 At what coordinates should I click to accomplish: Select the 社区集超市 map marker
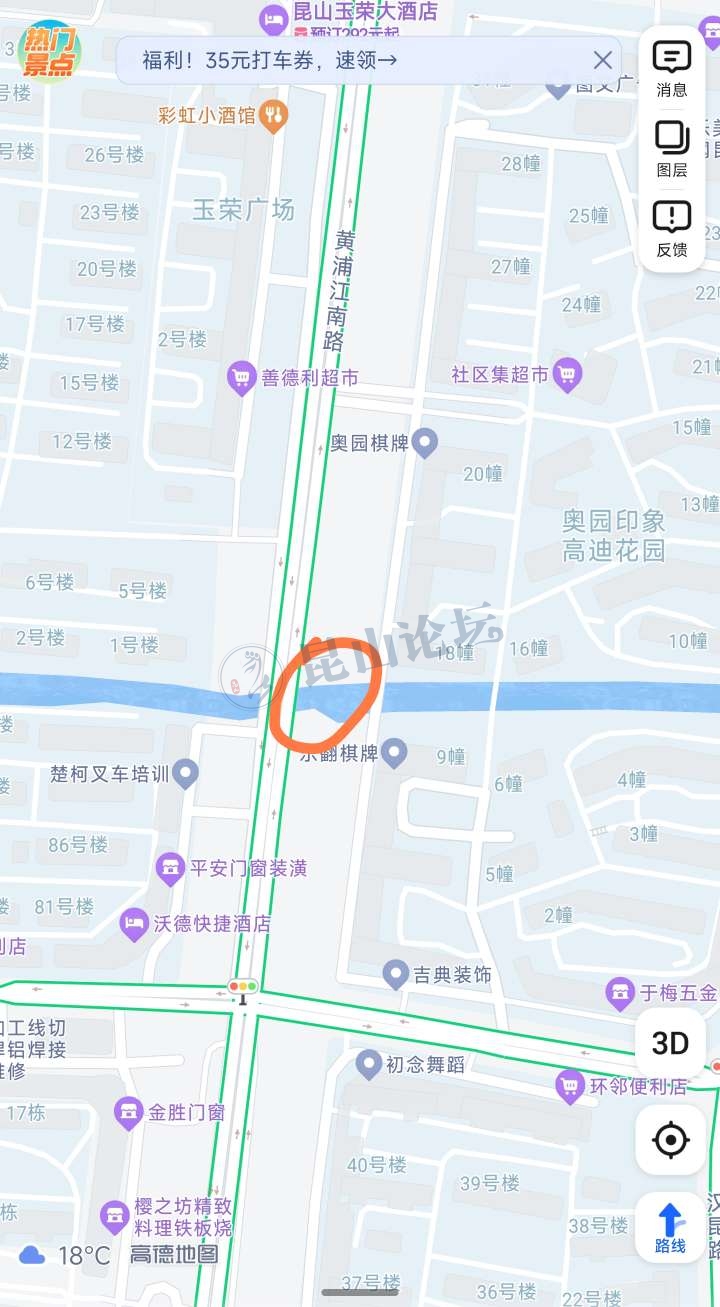tap(568, 374)
